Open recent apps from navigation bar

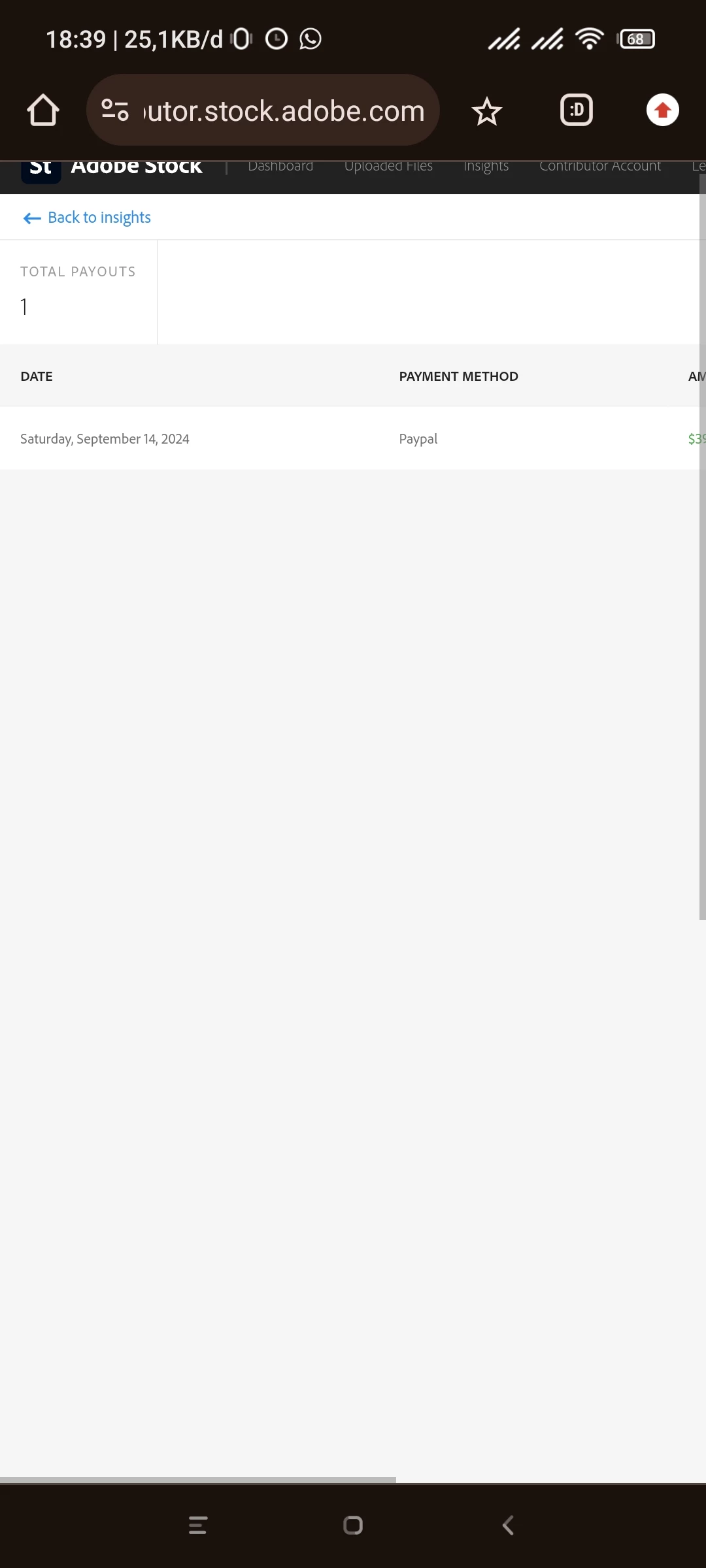(197, 1526)
